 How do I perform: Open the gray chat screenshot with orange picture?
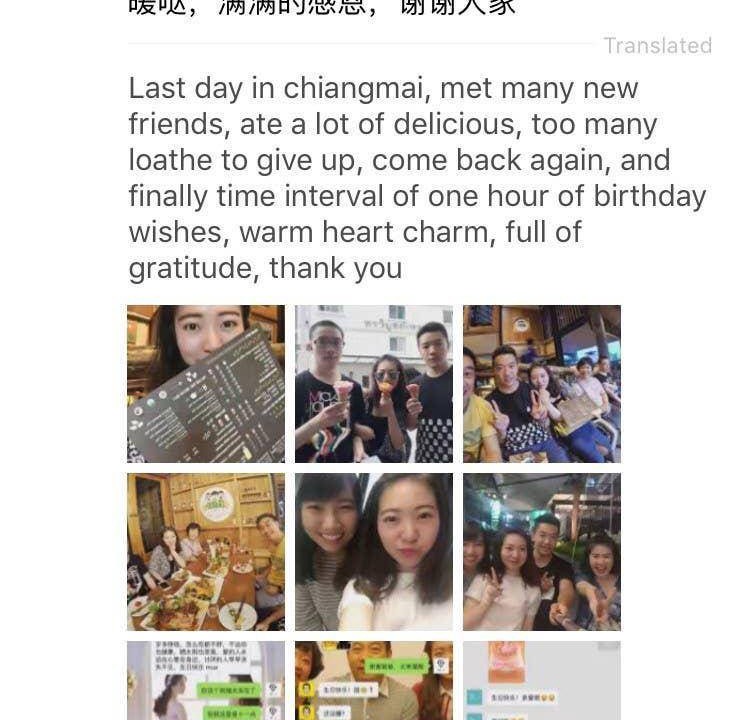(541, 681)
